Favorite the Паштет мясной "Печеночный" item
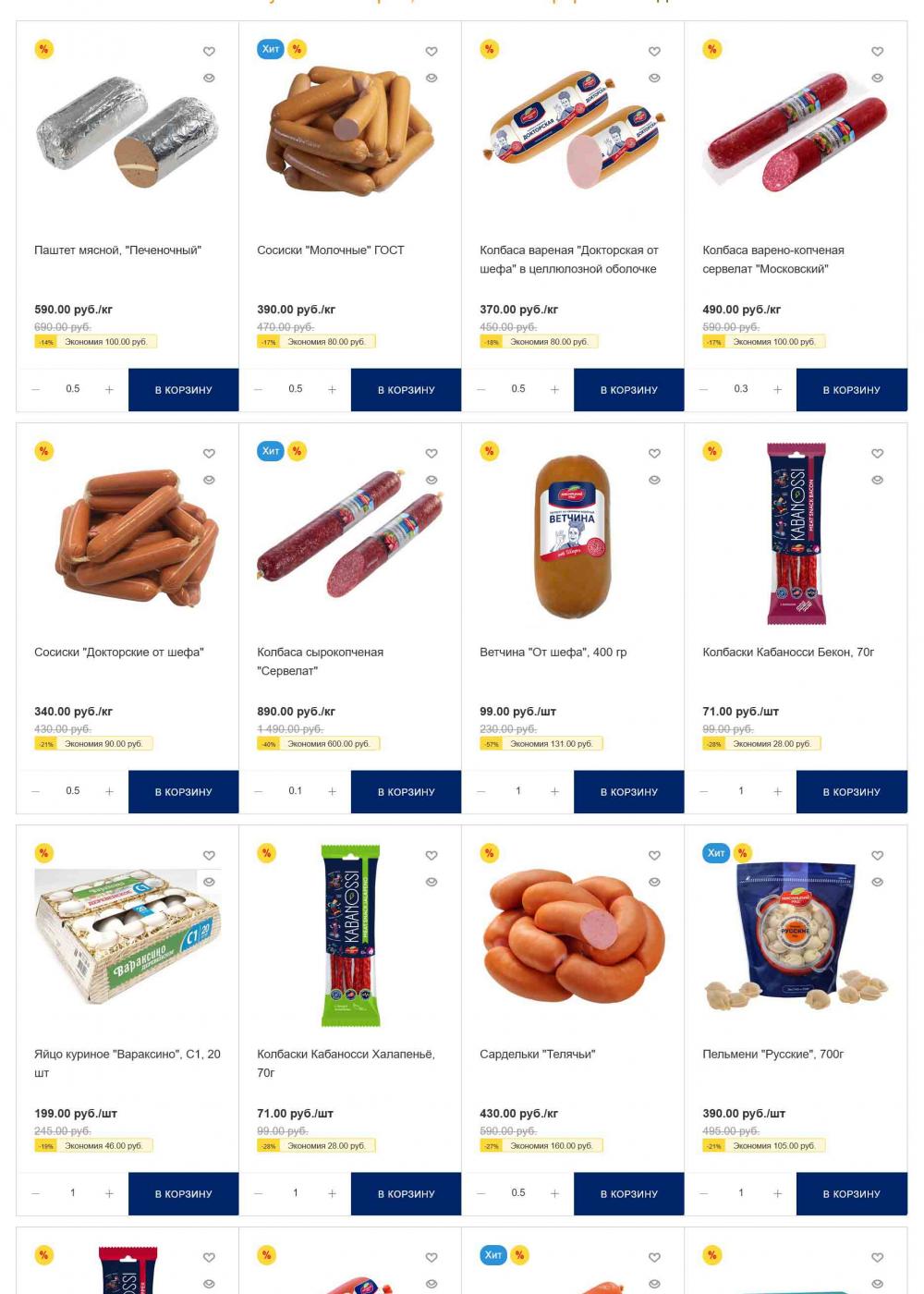This screenshot has height=1294, width=924. tap(209, 52)
